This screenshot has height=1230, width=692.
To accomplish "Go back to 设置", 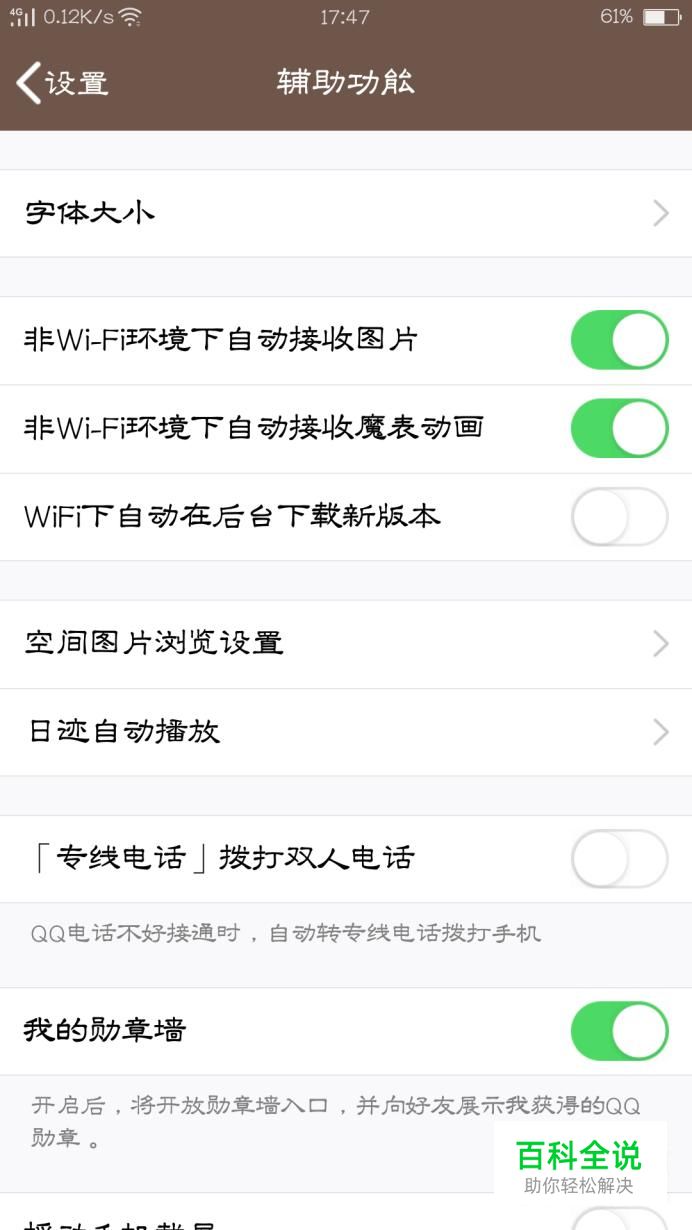I will [x=62, y=83].
